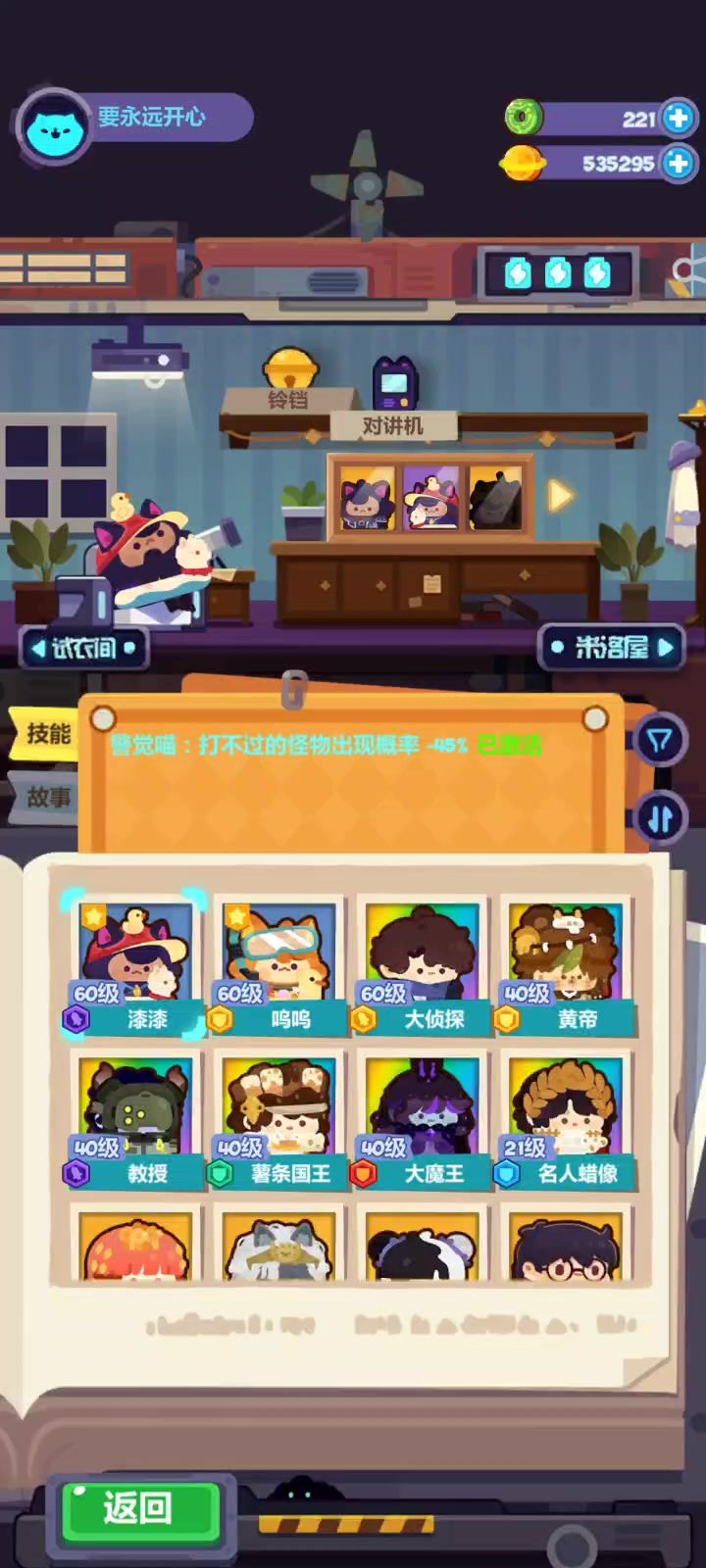The image size is (706, 1568).
Task: Go to 书阁屋 room
Action: (x=612, y=647)
